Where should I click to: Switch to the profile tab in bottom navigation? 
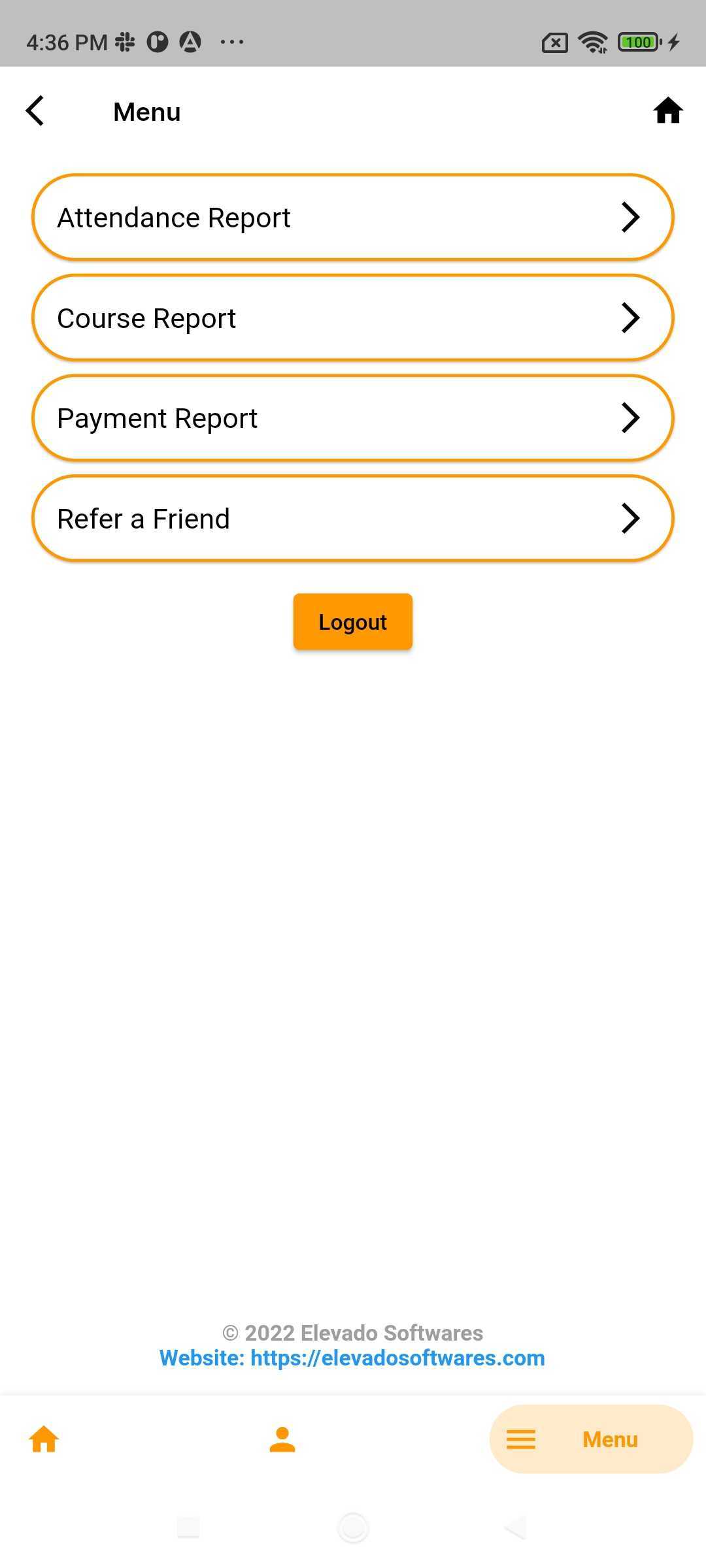coord(282,1439)
